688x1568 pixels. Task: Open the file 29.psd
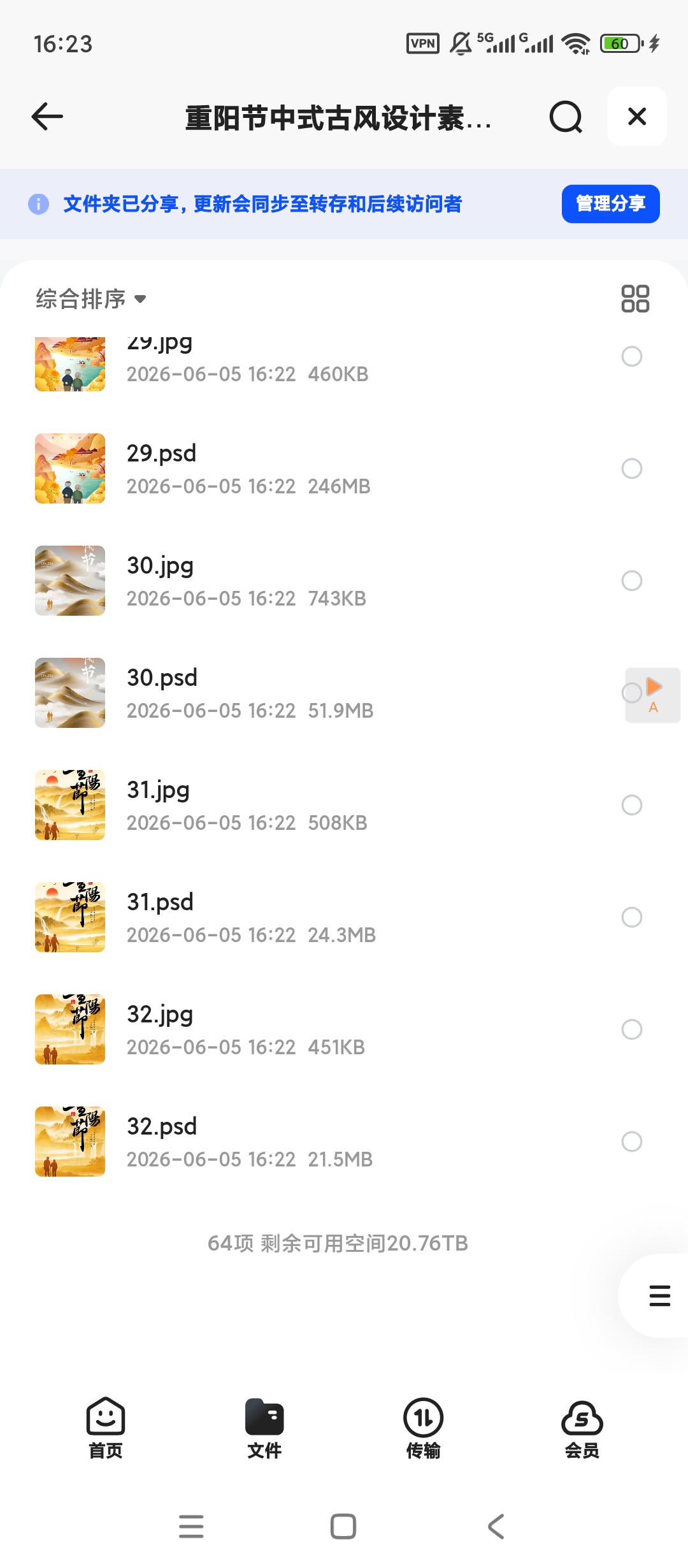(x=344, y=468)
